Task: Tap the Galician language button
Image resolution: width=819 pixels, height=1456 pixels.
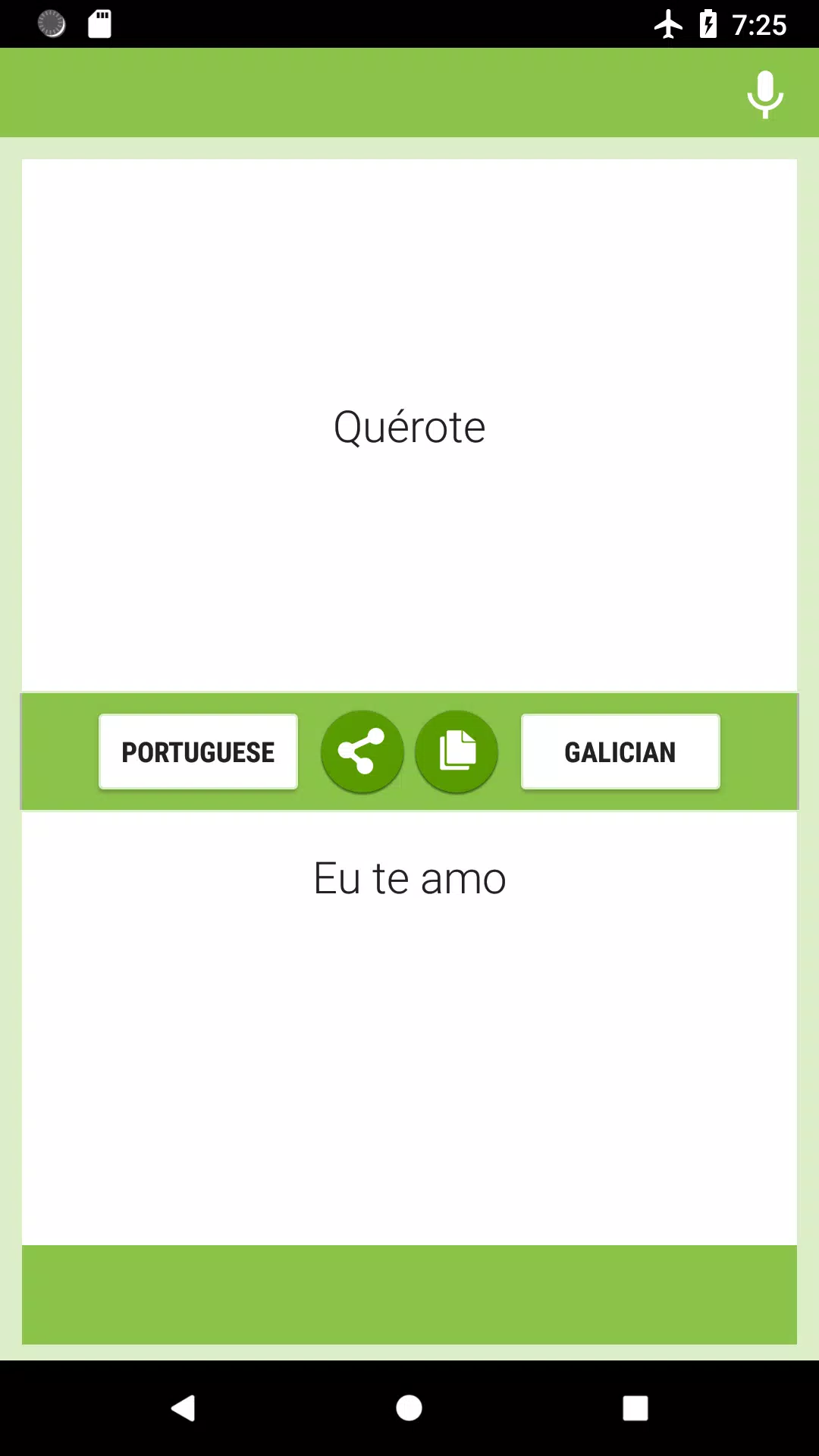Action: [x=620, y=752]
